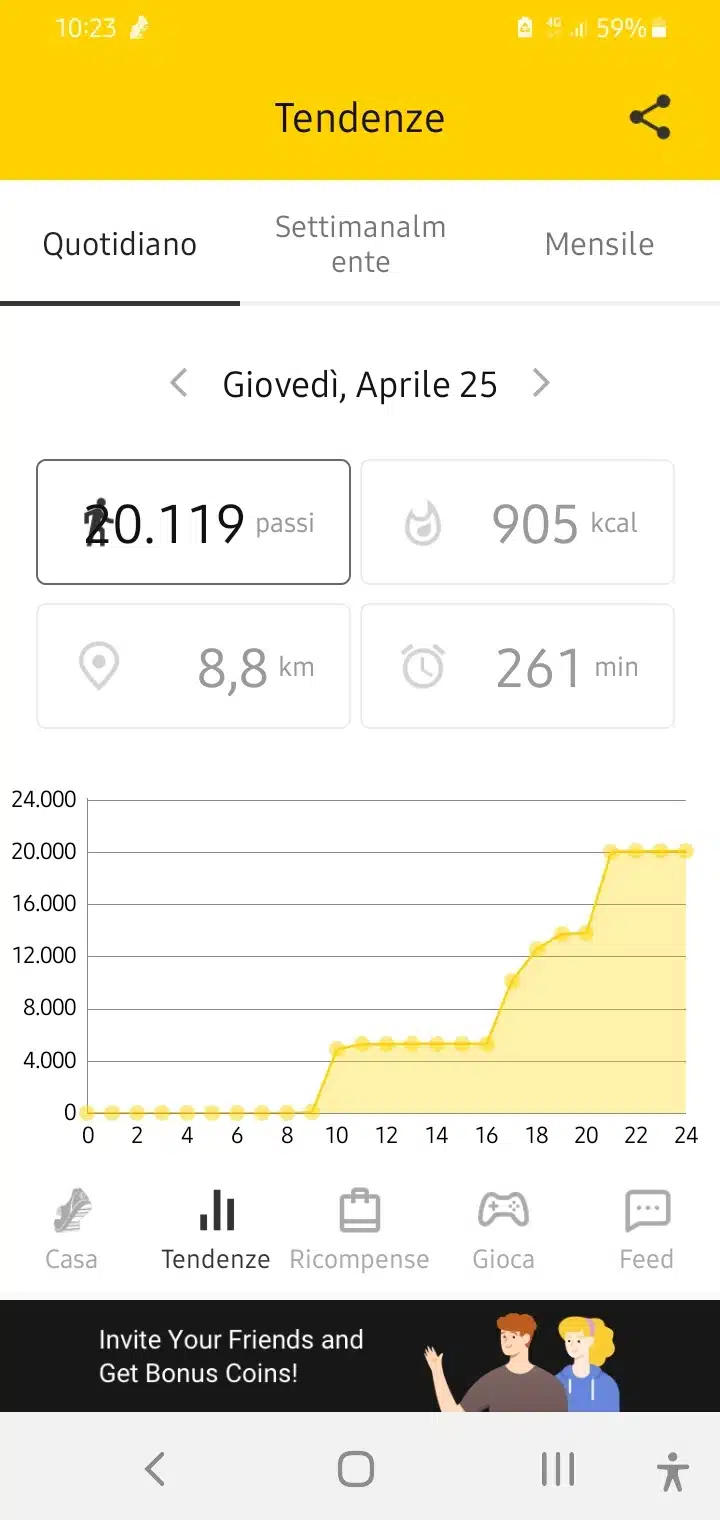Image resolution: width=720 pixels, height=1520 pixels.
Task: Open the Invite Your Friends banner
Action: coord(360,1356)
